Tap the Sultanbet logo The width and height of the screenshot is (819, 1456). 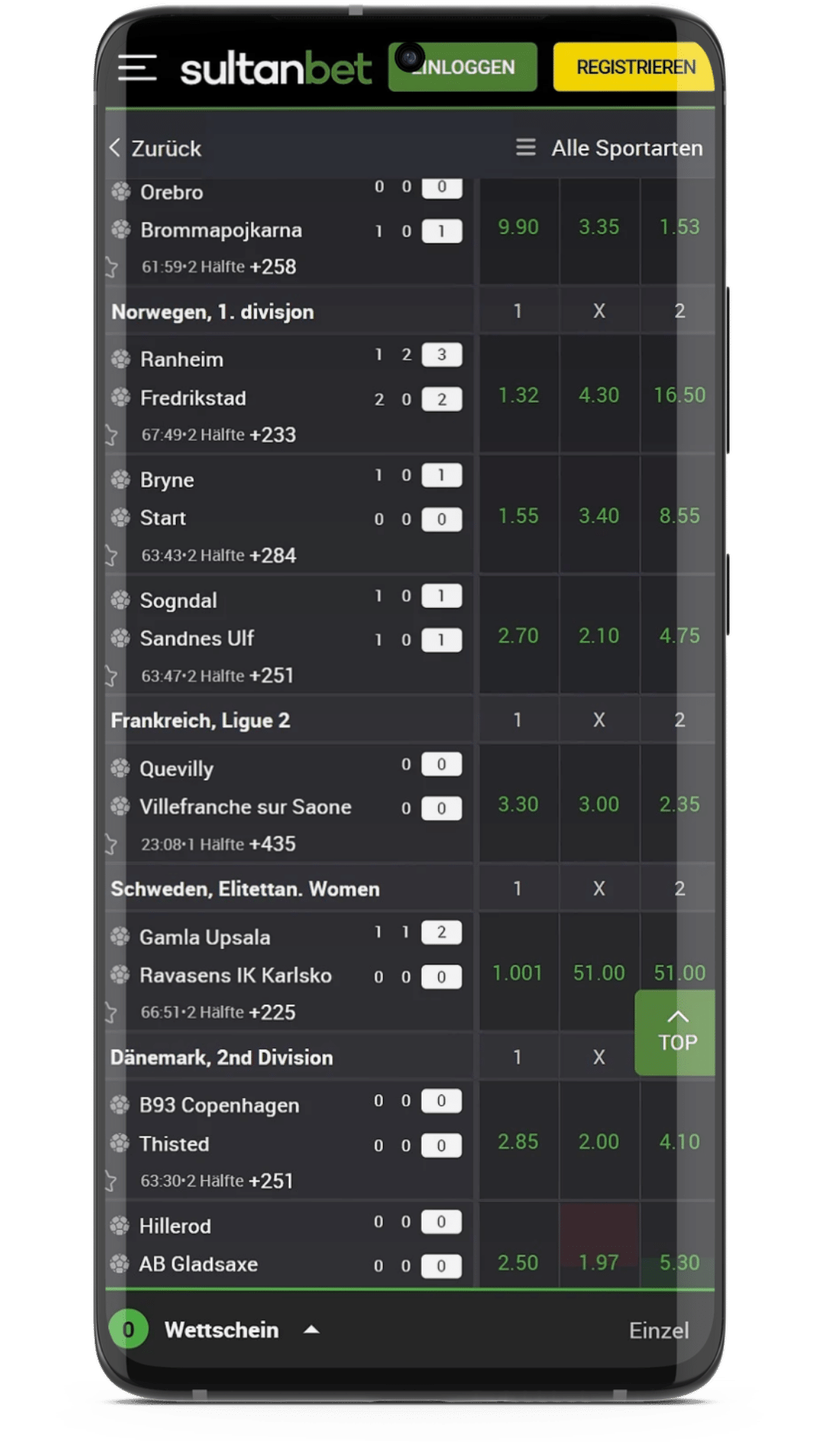click(277, 67)
